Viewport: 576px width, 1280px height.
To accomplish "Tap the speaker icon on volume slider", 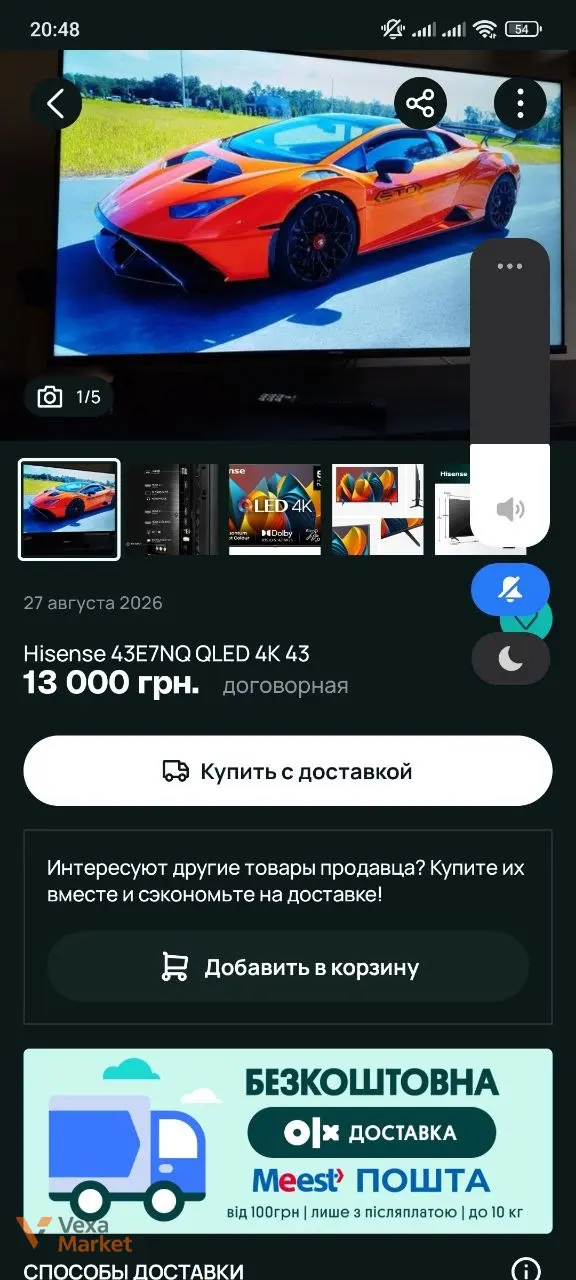I will [x=510, y=510].
